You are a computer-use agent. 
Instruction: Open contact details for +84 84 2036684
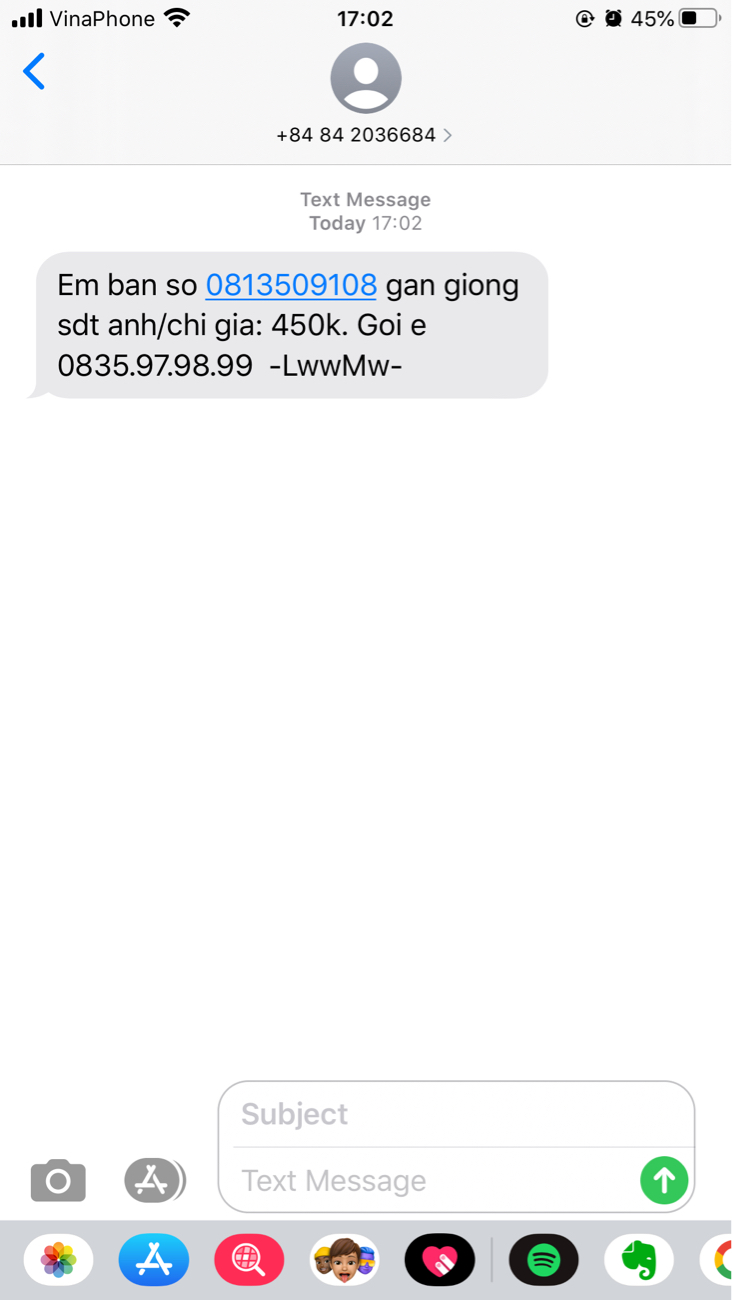click(x=365, y=134)
